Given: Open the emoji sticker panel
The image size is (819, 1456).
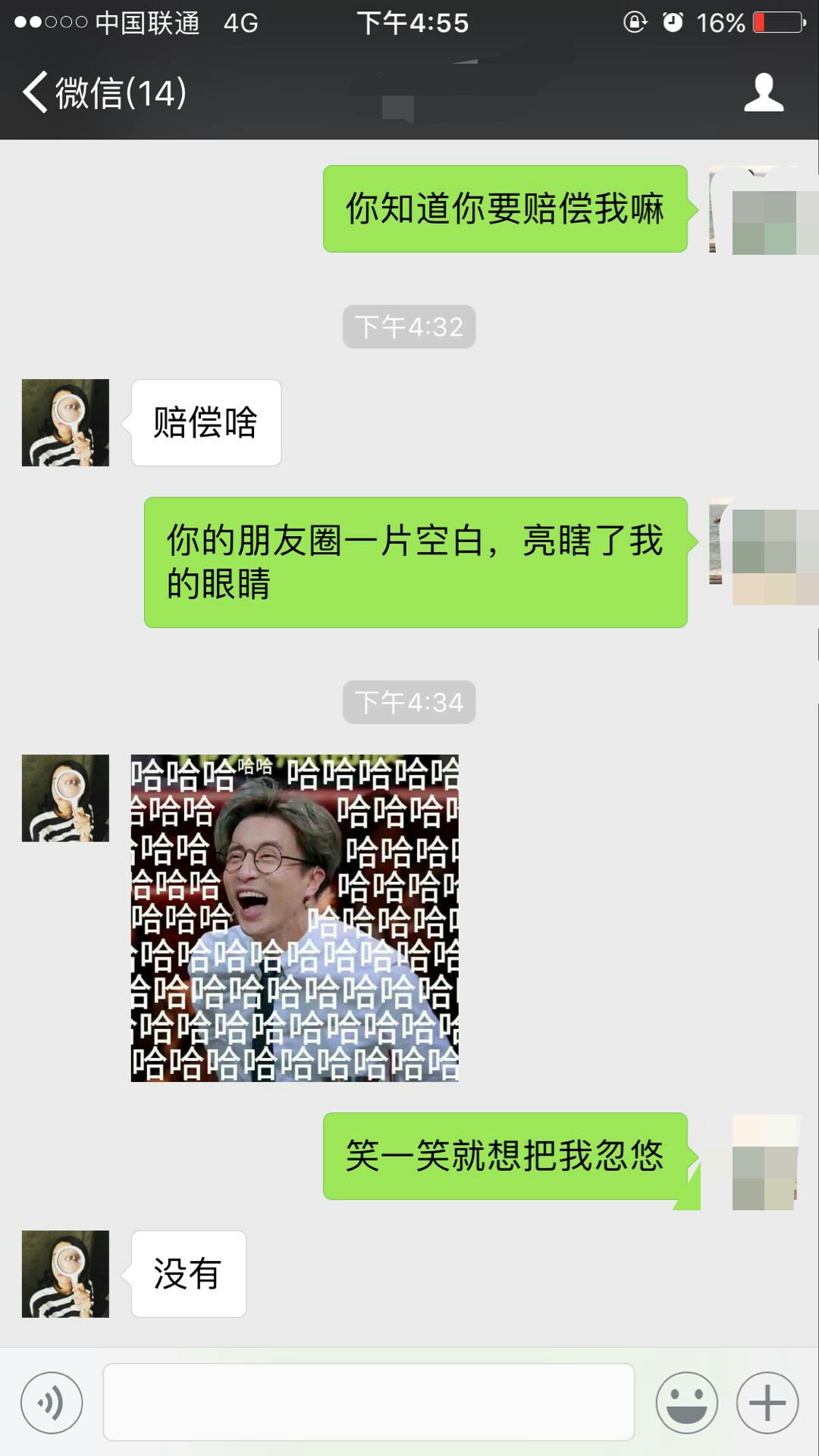Looking at the screenshot, I should point(686,1403).
